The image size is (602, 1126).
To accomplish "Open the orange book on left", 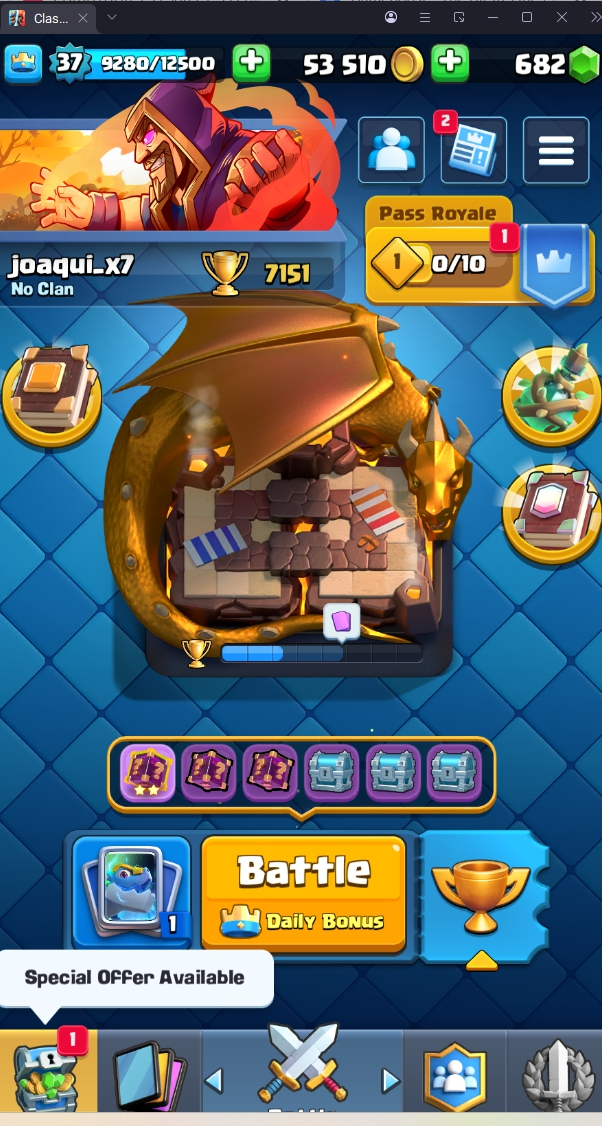I will pyautogui.click(x=50, y=395).
